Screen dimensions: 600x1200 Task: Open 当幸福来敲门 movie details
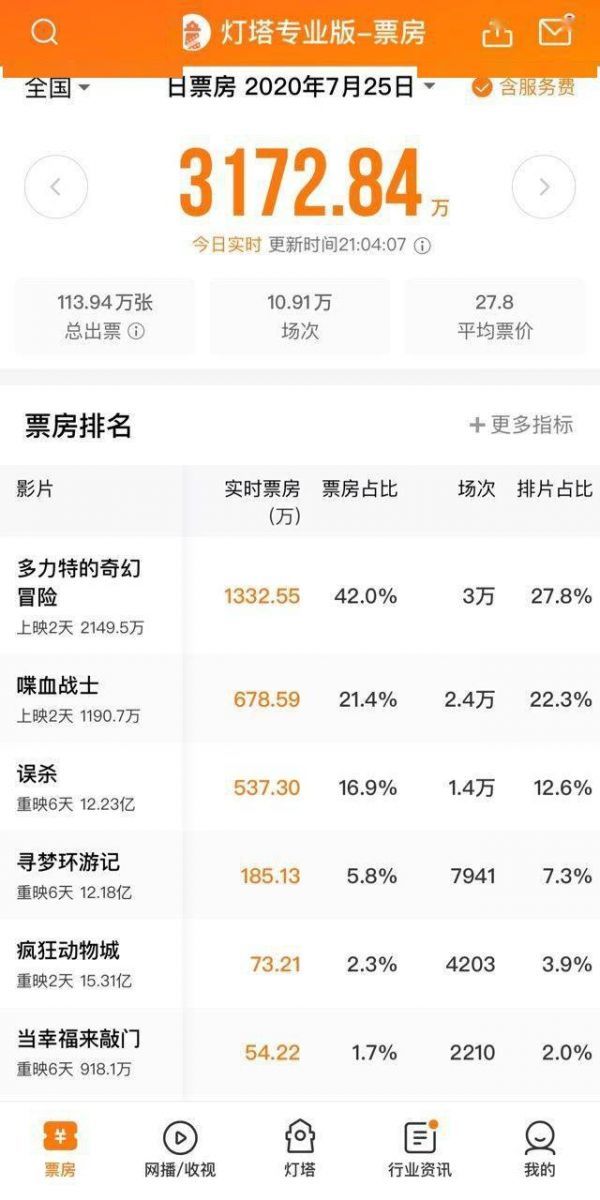[300, 1052]
